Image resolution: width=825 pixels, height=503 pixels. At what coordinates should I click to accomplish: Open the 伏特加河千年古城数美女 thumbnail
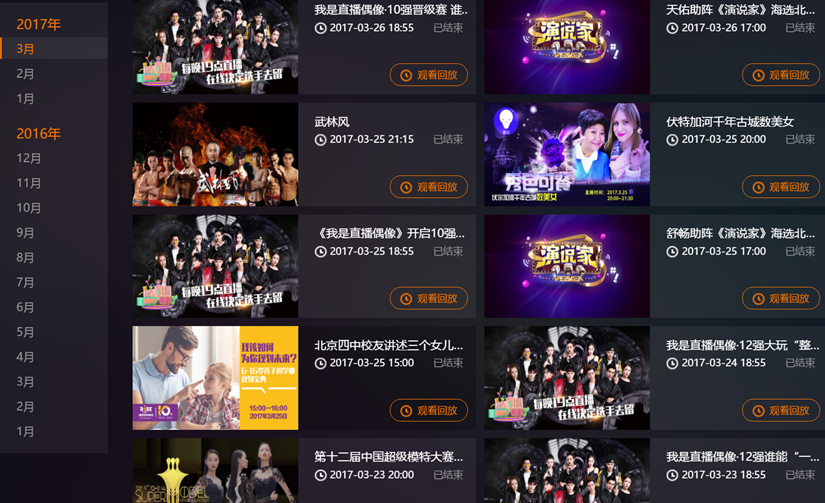click(567, 155)
